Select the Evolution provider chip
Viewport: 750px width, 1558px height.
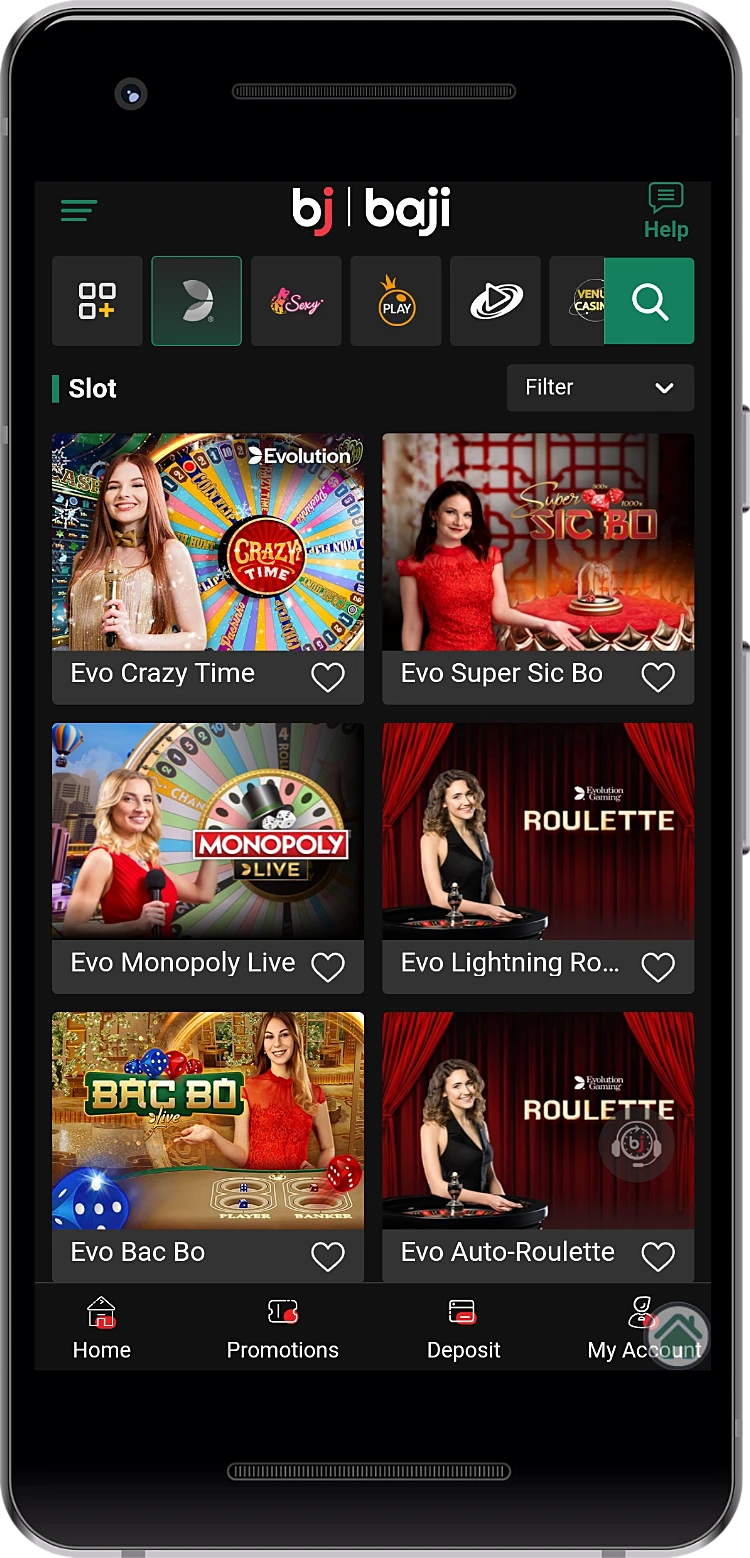(196, 301)
